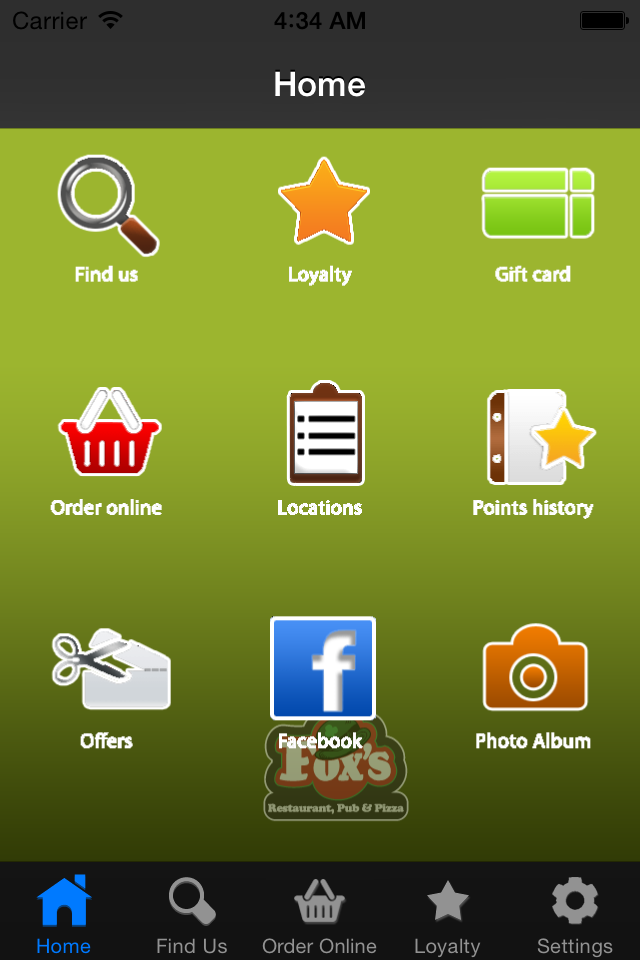640x960 pixels.
Task: Open the Order online basket tile
Action: click(107, 452)
